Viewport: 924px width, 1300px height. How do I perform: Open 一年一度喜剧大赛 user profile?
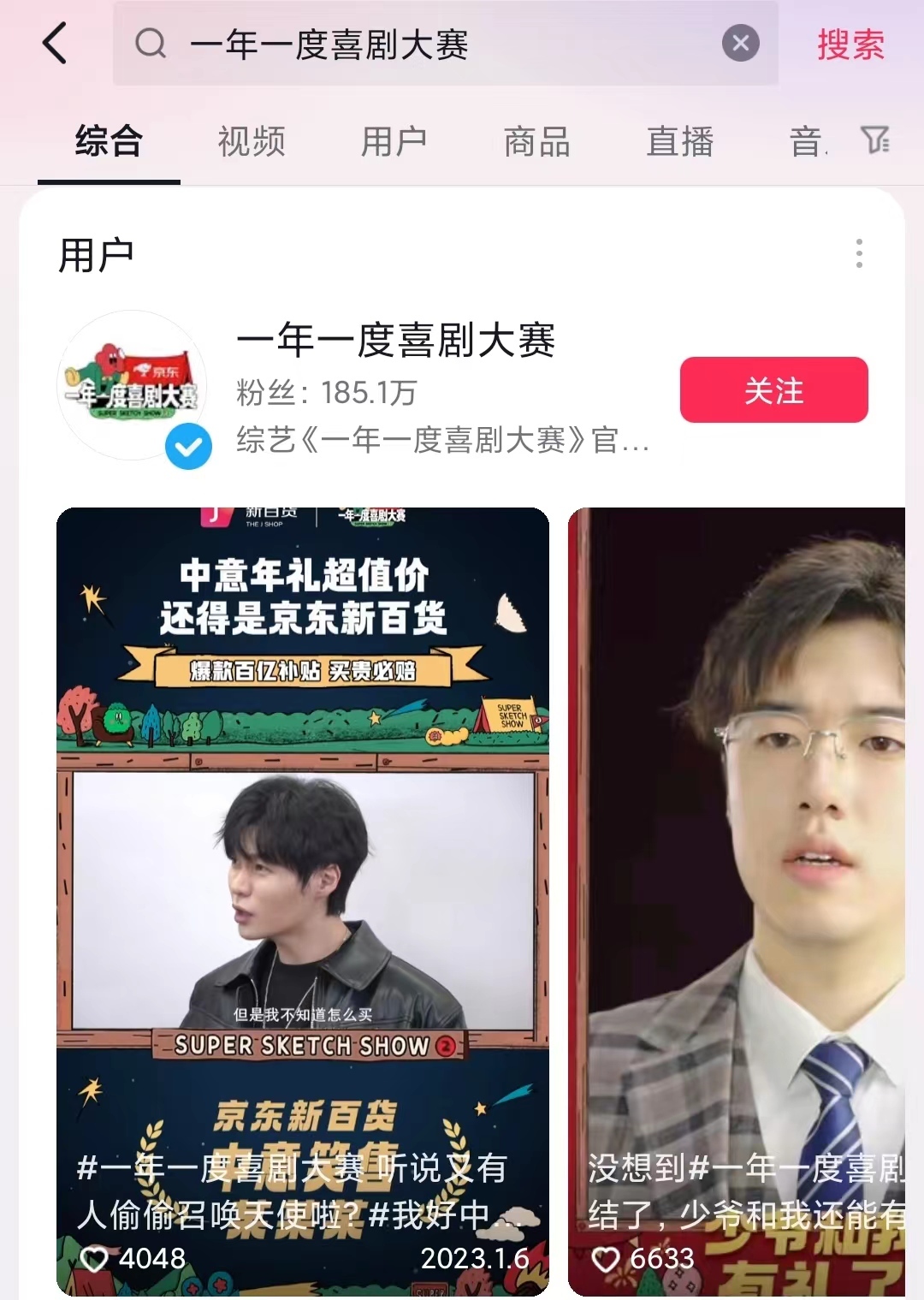[x=395, y=341]
